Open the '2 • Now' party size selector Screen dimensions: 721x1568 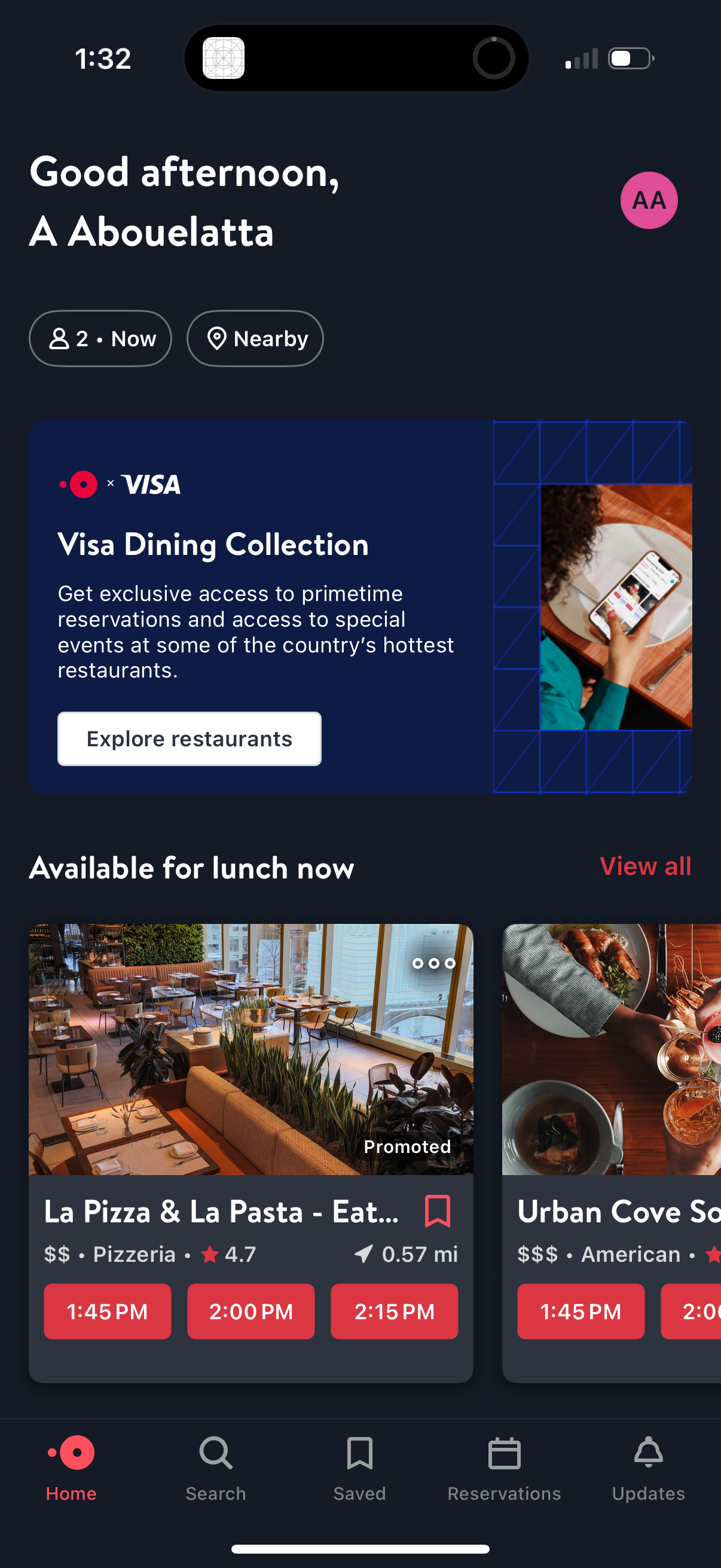pos(100,338)
